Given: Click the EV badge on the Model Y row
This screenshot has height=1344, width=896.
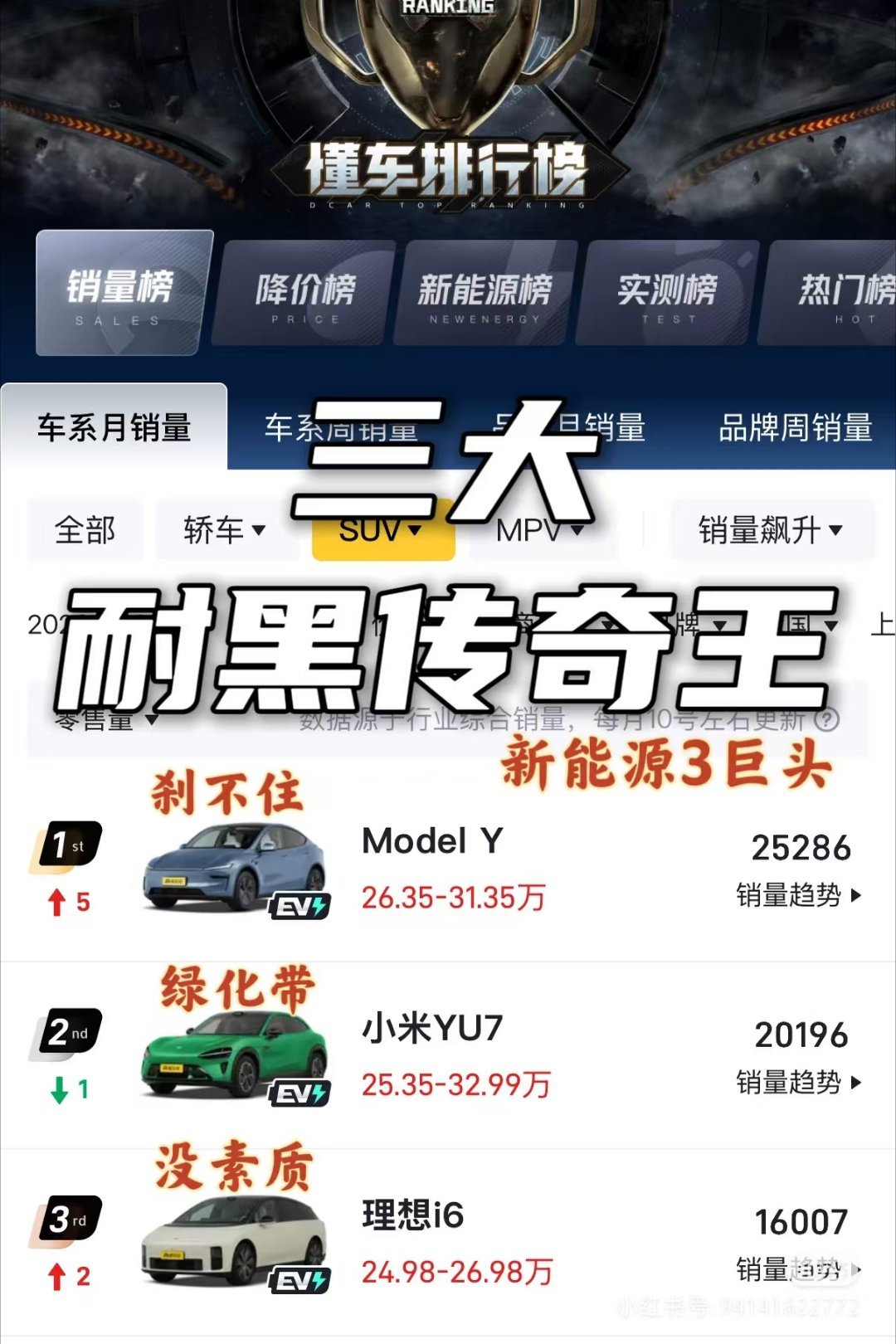Looking at the screenshot, I should click(301, 907).
